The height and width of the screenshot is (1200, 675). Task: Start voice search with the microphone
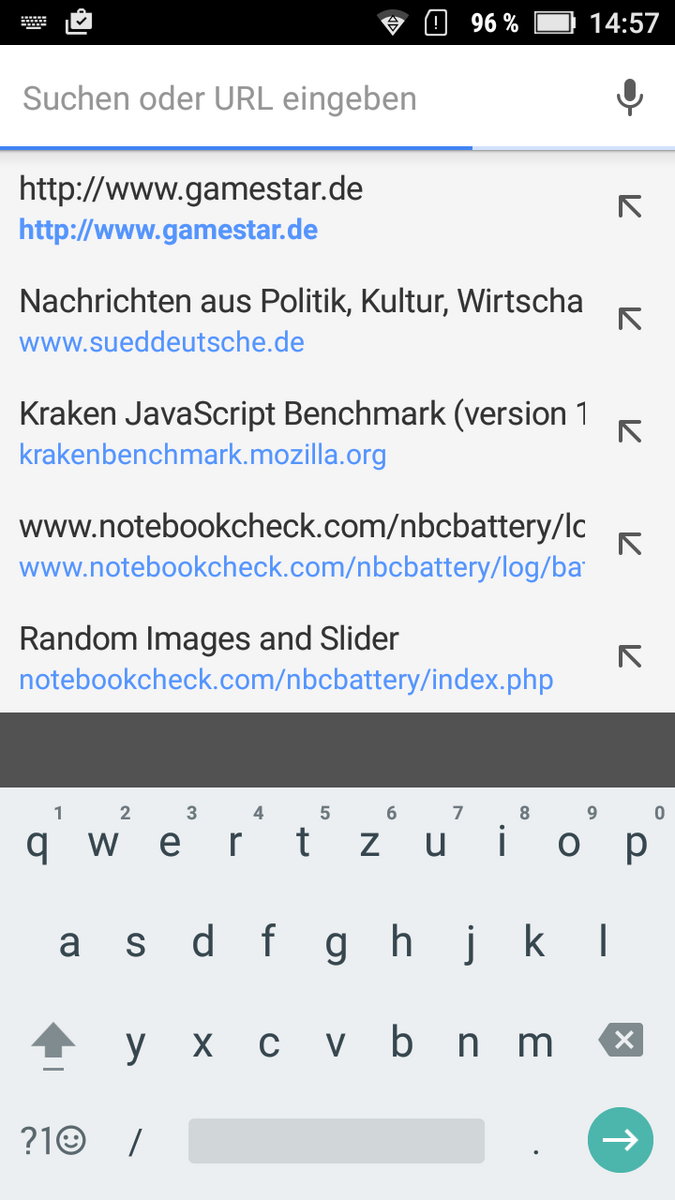coord(629,98)
